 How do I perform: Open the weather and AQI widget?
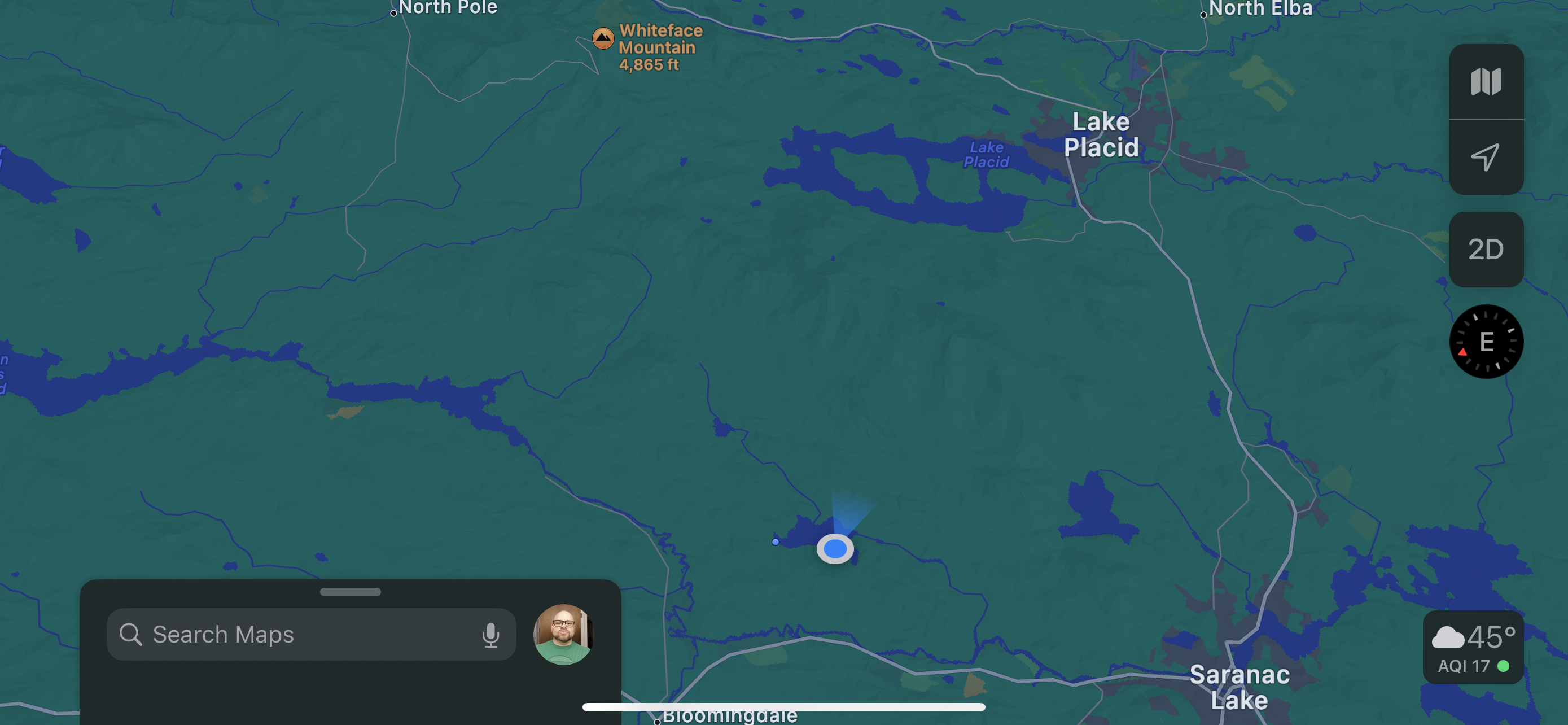pyautogui.click(x=1473, y=649)
